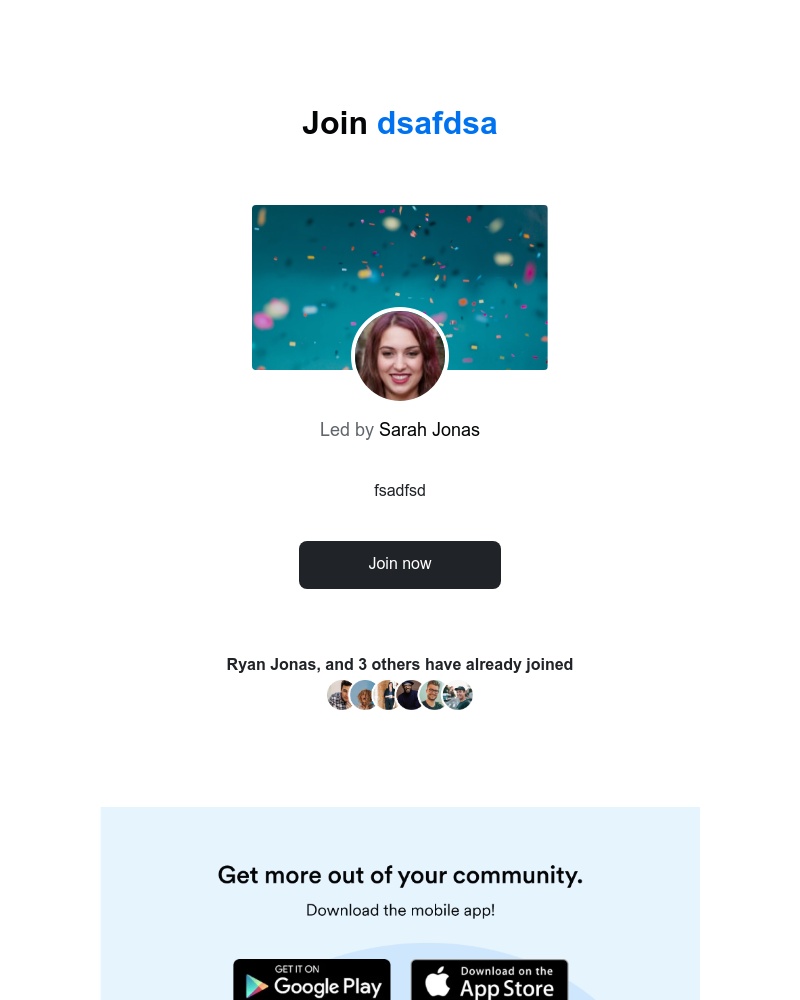Click the Apple logo on the App Store badge
800x1000 pixels.
[x=440, y=981]
